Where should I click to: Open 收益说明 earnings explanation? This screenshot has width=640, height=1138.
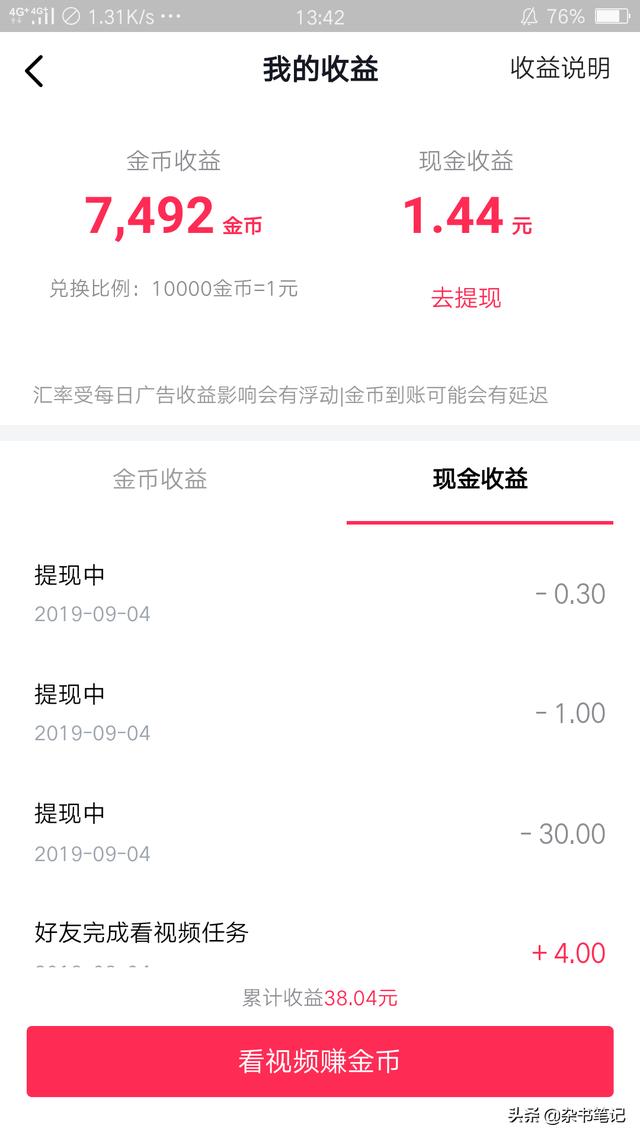pos(559,68)
